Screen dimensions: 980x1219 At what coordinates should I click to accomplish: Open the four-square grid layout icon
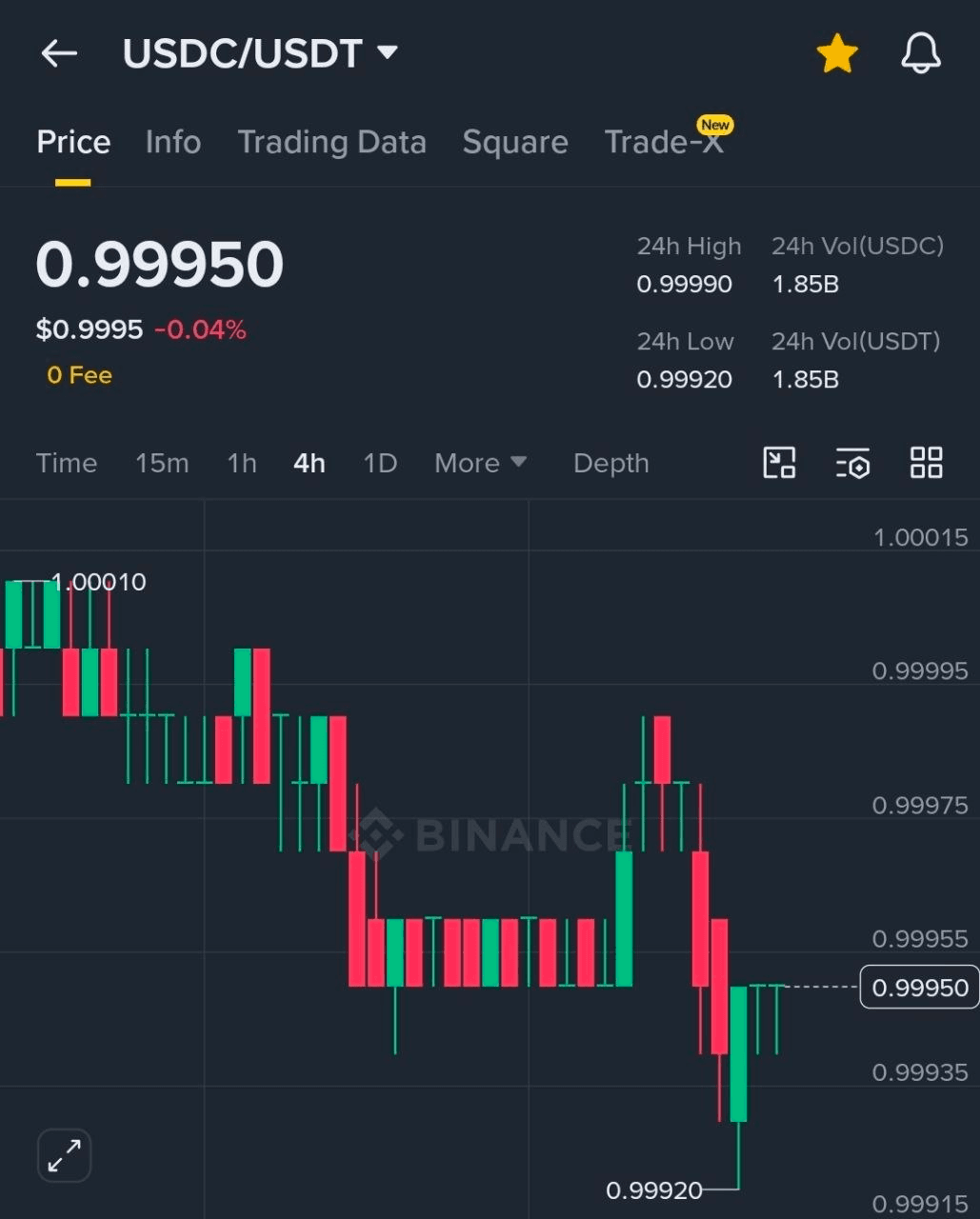[926, 463]
